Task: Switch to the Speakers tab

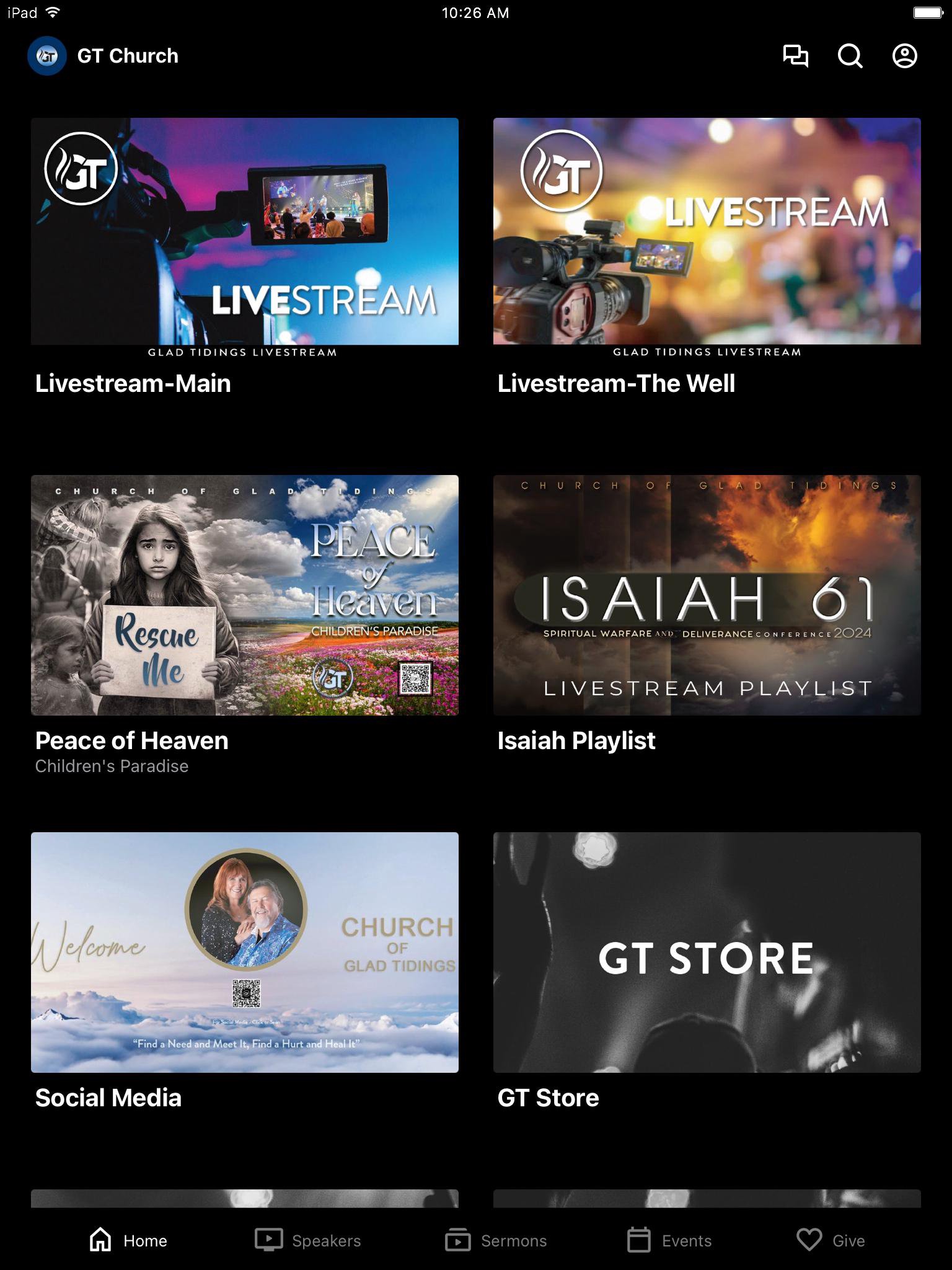Action: (x=308, y=1240)
